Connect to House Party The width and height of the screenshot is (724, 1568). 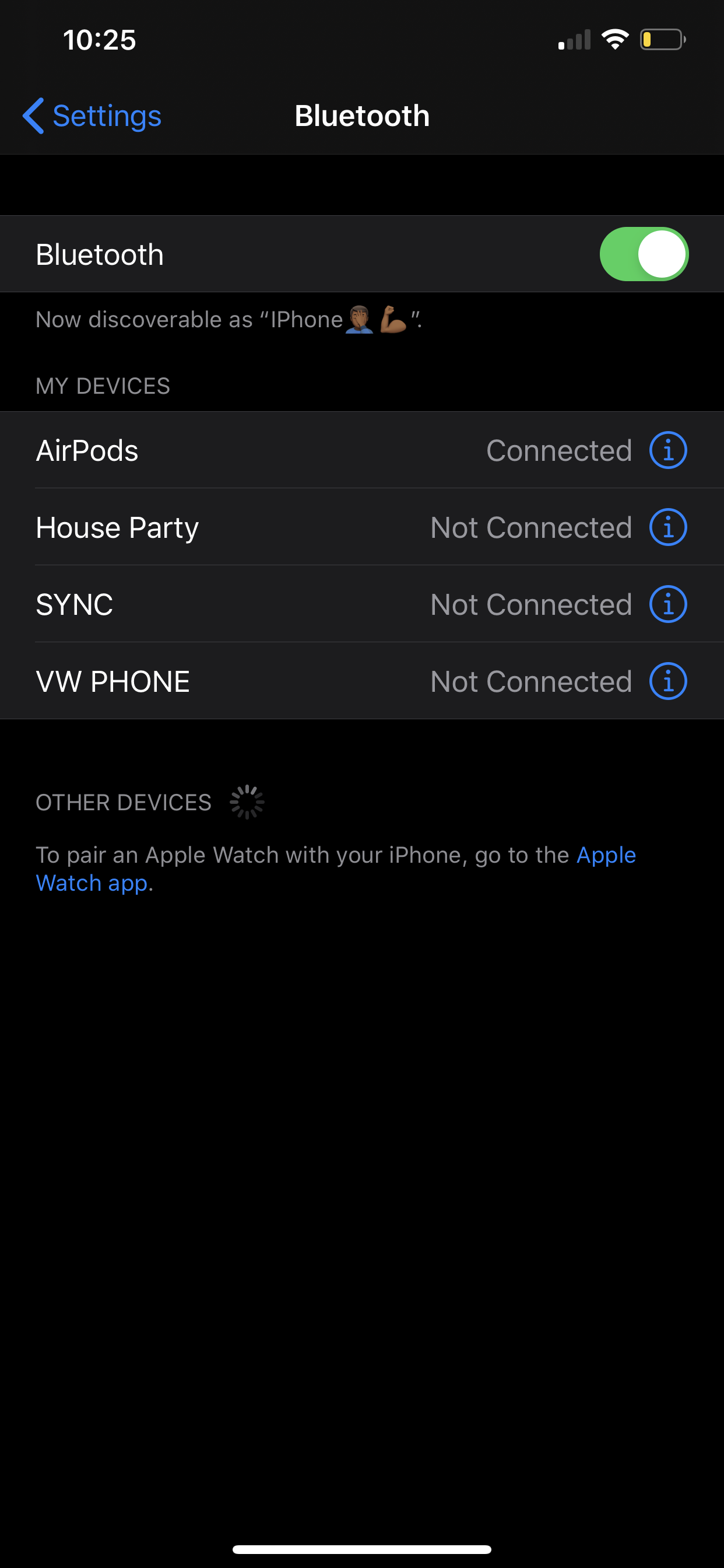[243, 527]
